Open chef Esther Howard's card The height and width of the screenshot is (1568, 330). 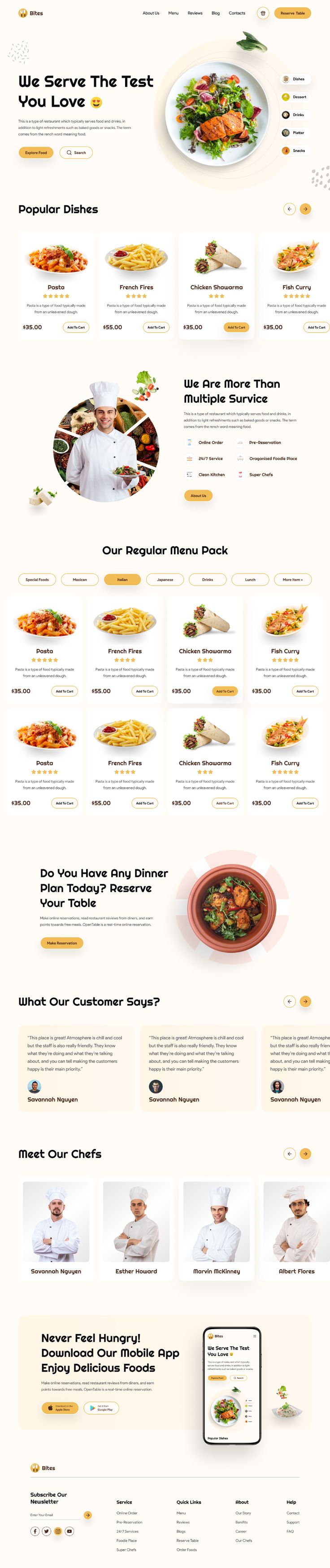(136, 1228)
